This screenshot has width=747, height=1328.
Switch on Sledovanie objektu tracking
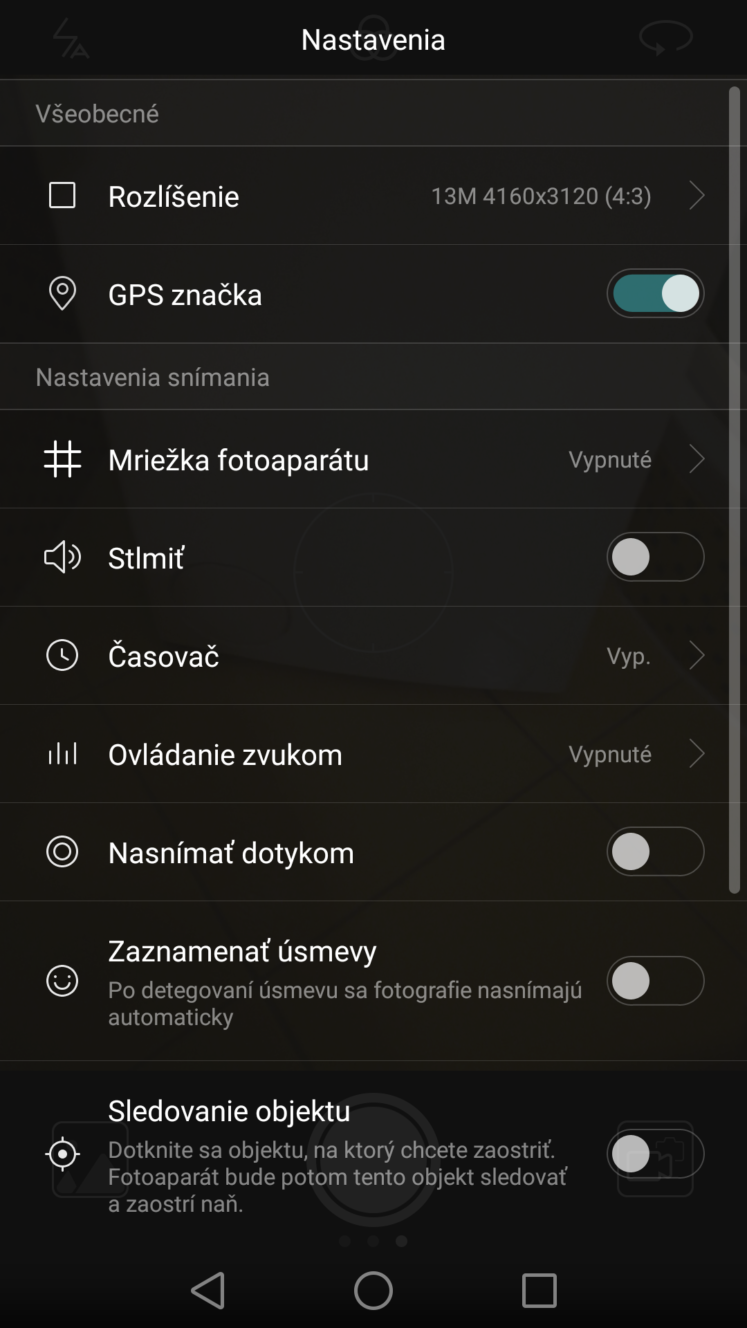coord(655,1155)
